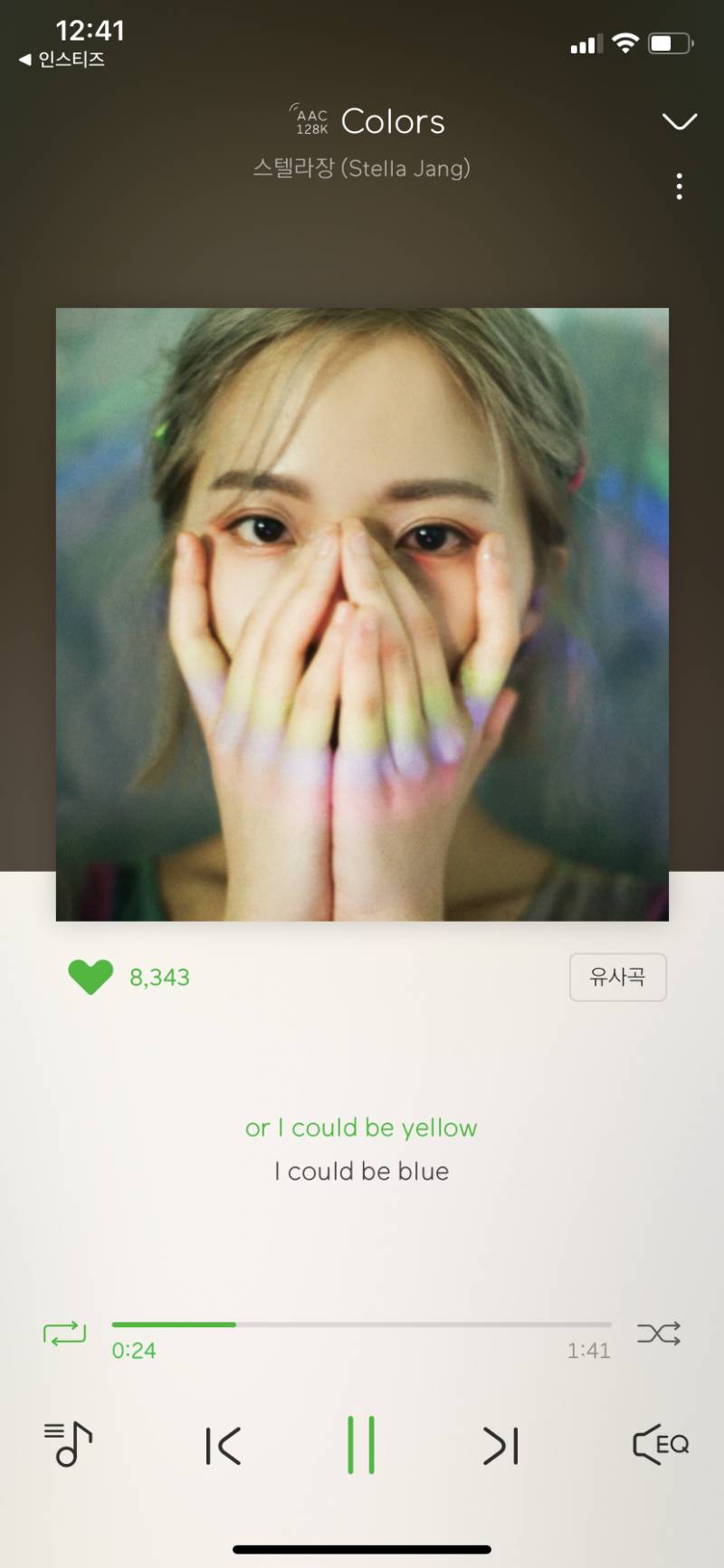Tap the AAC 128K audio quality badge
Image resolution: width=724 pixels, height=1568 pixels.
309,119
